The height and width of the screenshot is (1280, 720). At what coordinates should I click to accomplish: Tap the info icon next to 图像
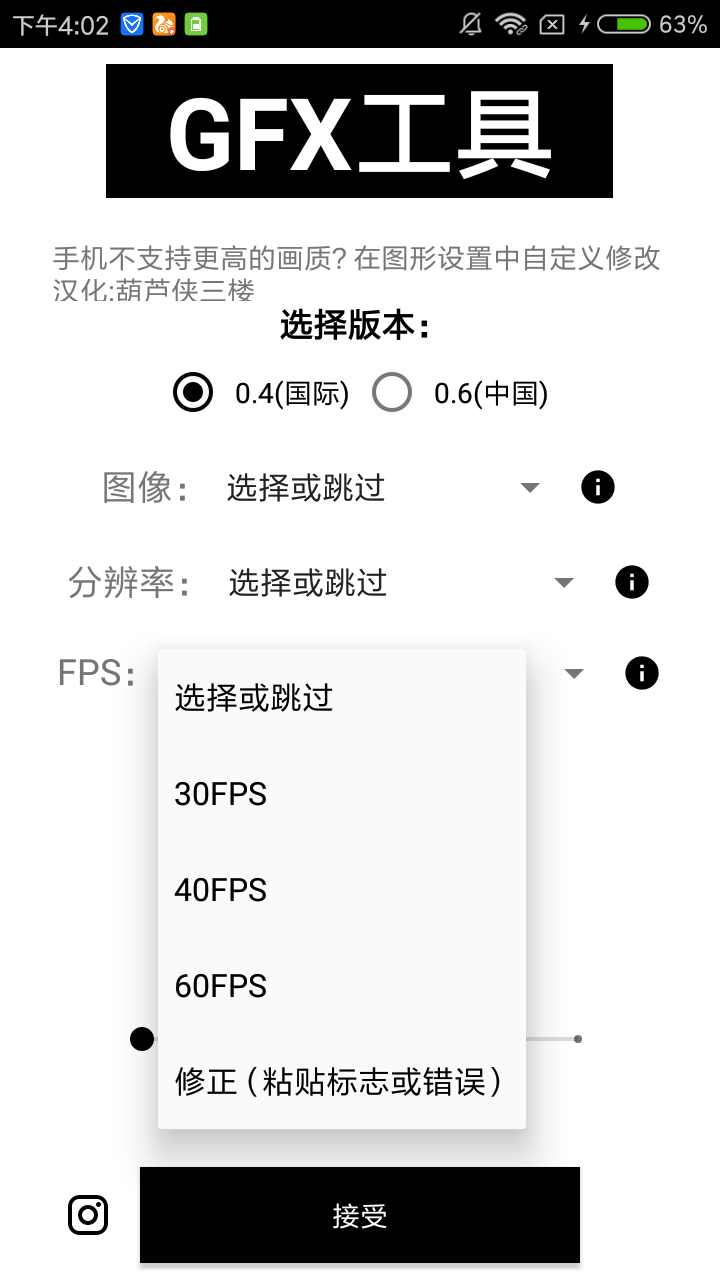point(598,488)
